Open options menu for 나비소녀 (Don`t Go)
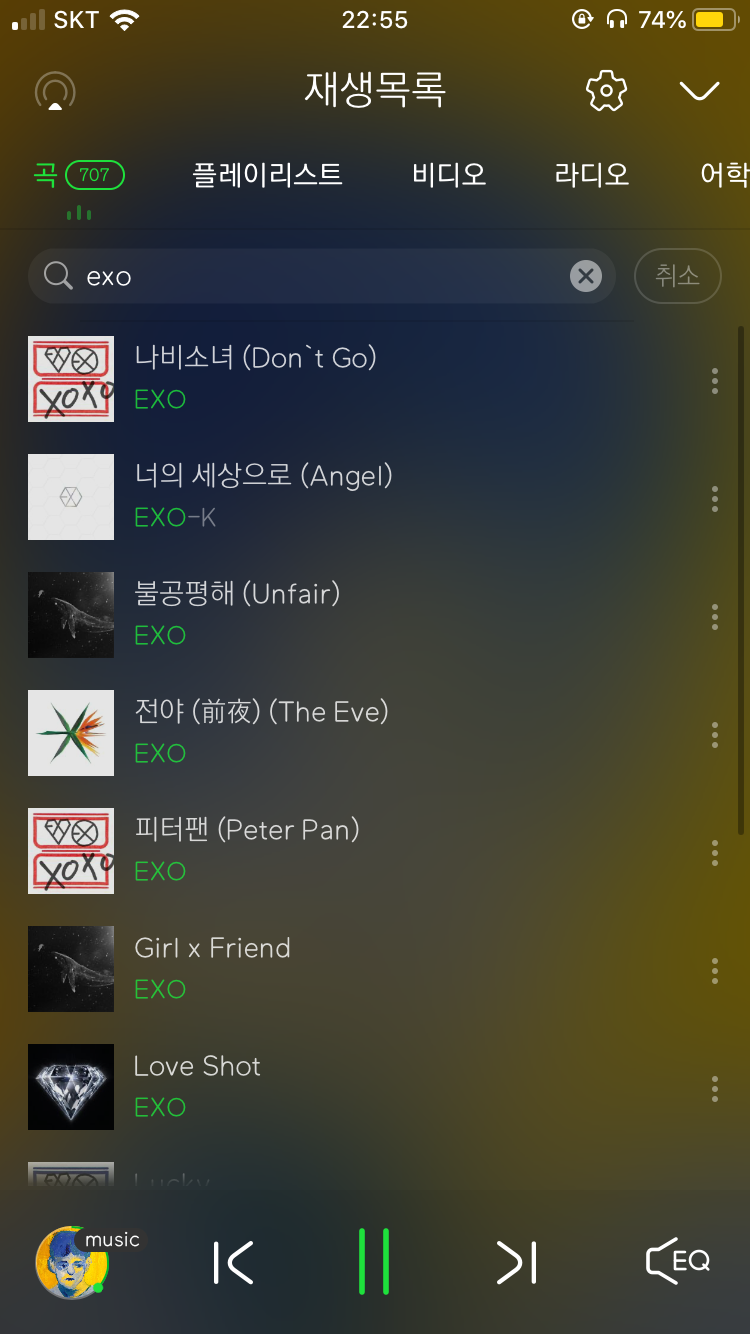The width and height of the screenshot is (750, 1334). pos(714,380)
